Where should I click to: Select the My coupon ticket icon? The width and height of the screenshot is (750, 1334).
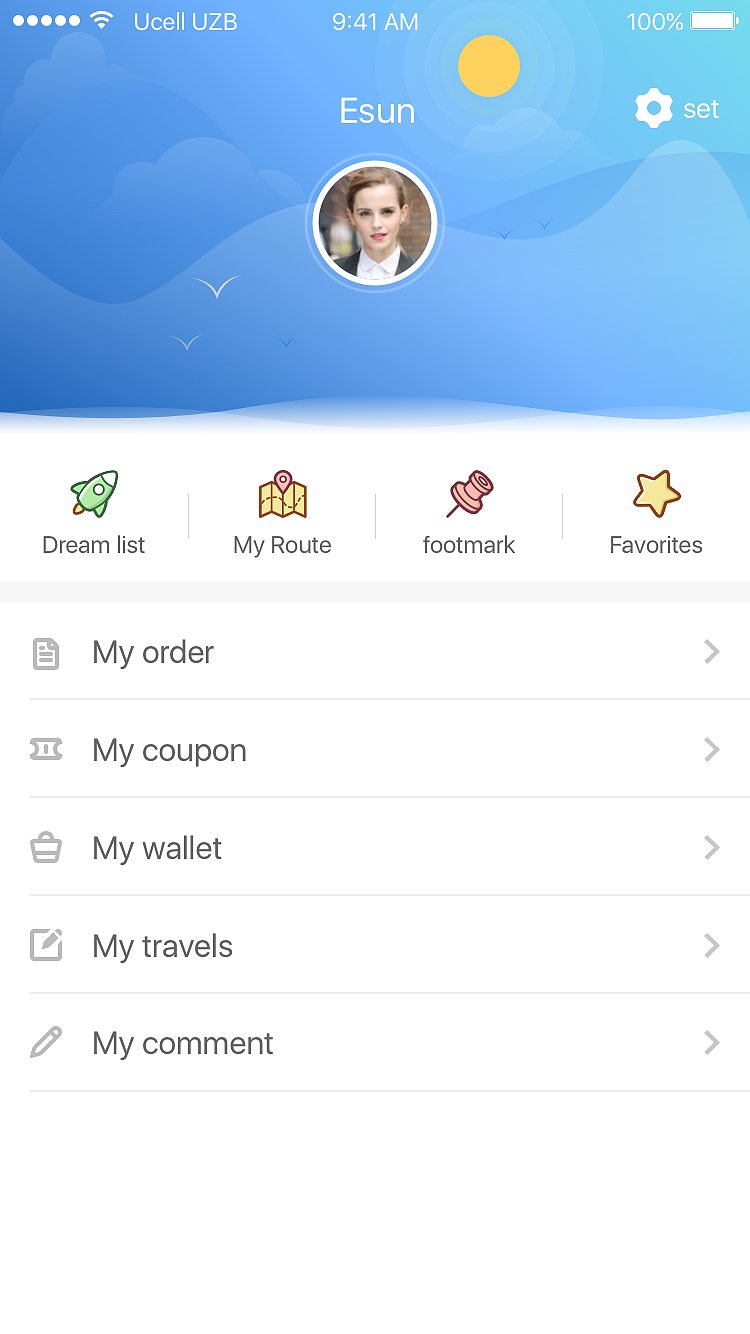point(46,750)
